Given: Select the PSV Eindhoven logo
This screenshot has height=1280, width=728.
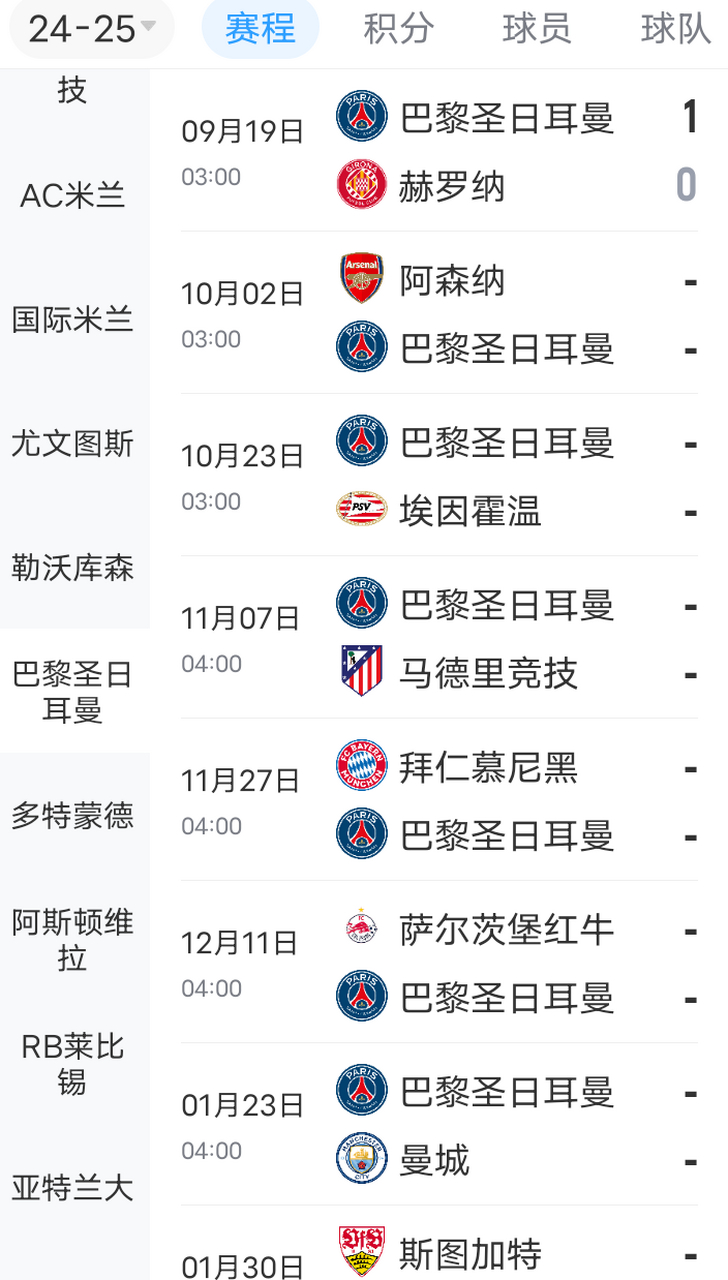Looking at the screenshot, I should [x=361, y=510].
